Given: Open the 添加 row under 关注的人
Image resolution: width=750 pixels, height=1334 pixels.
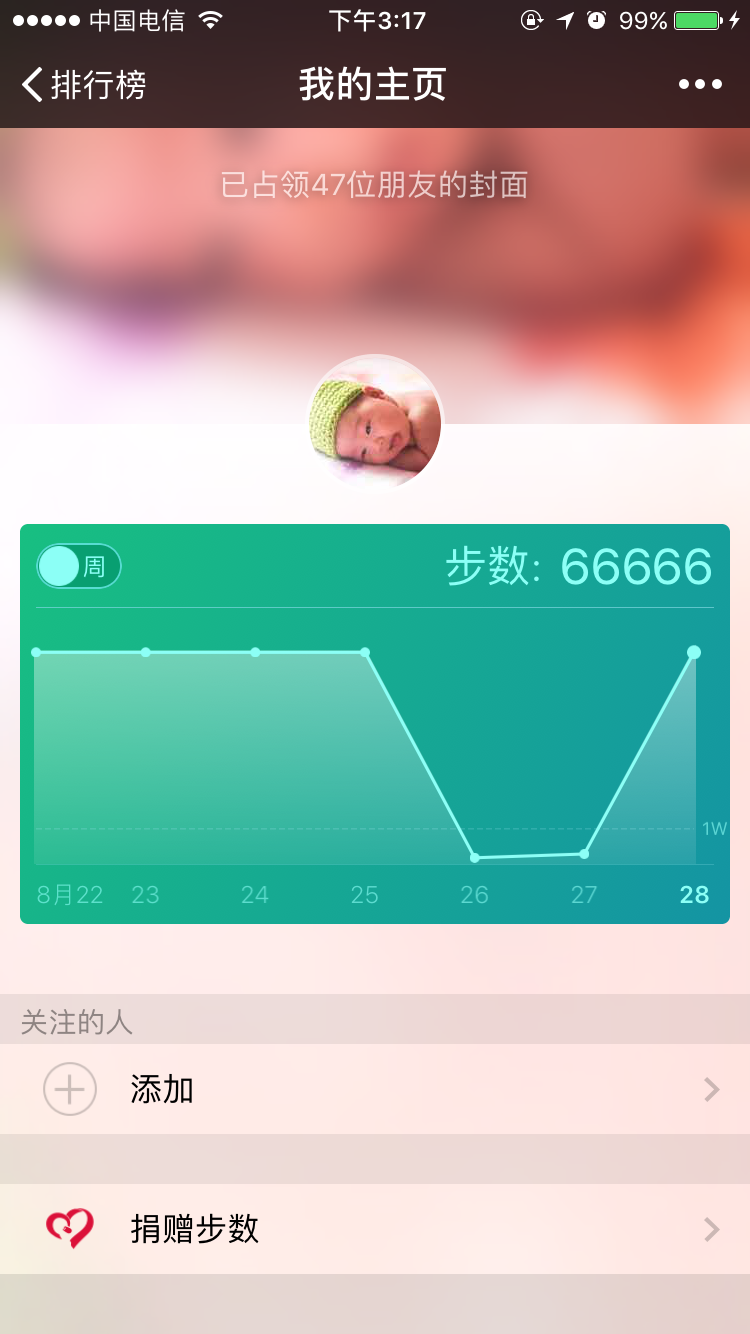Looking at the screenshot, I should 375,1089.
